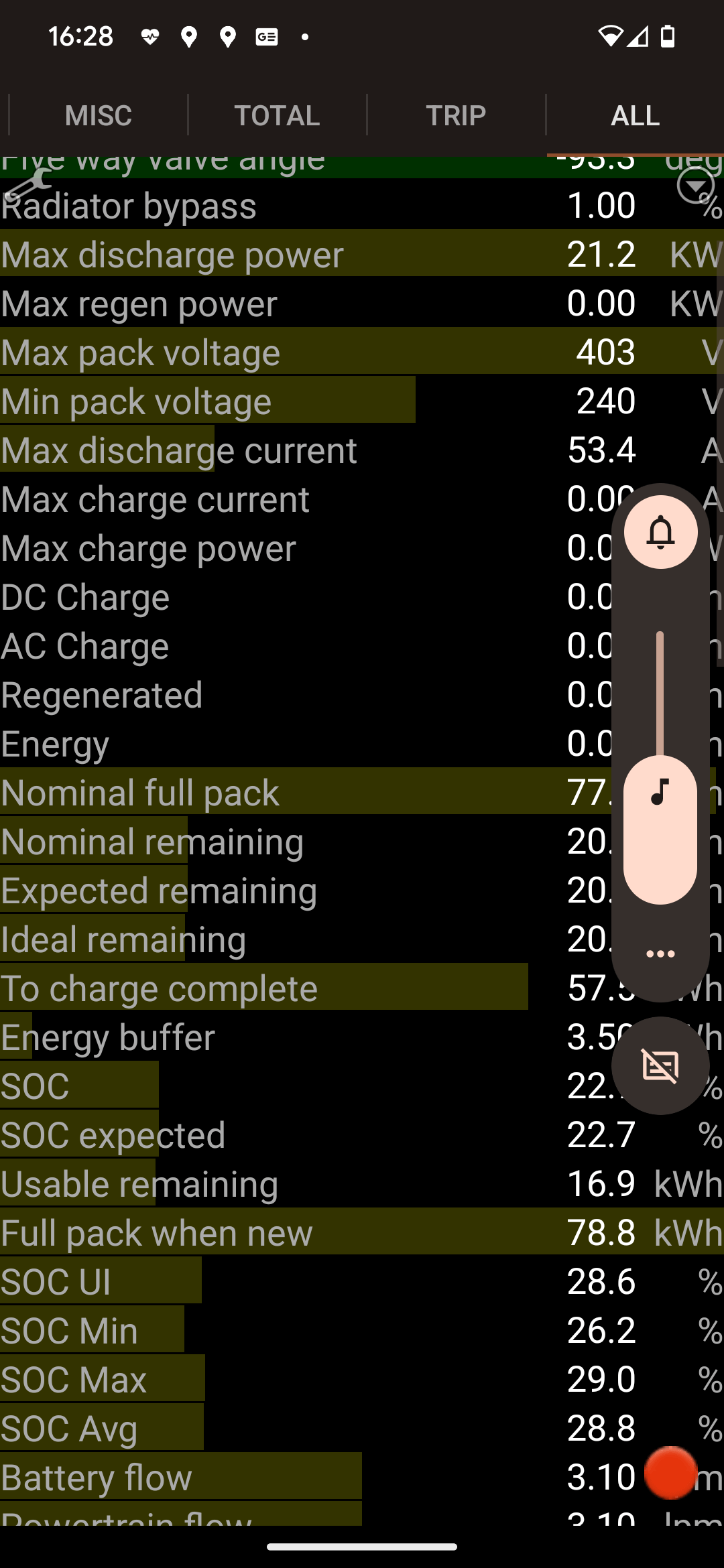Toggle live caption button

point(660,1065)
